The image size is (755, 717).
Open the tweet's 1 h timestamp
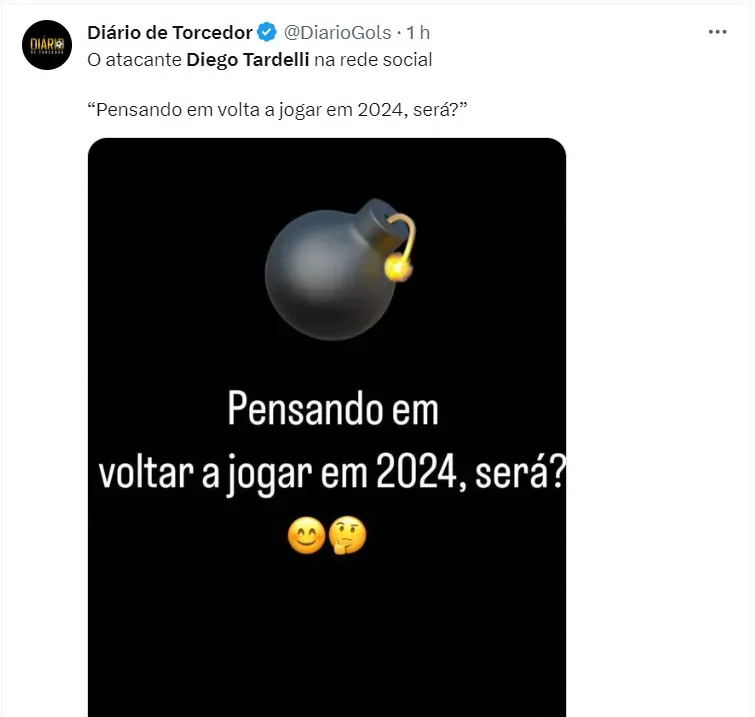[x=418, y=33]
